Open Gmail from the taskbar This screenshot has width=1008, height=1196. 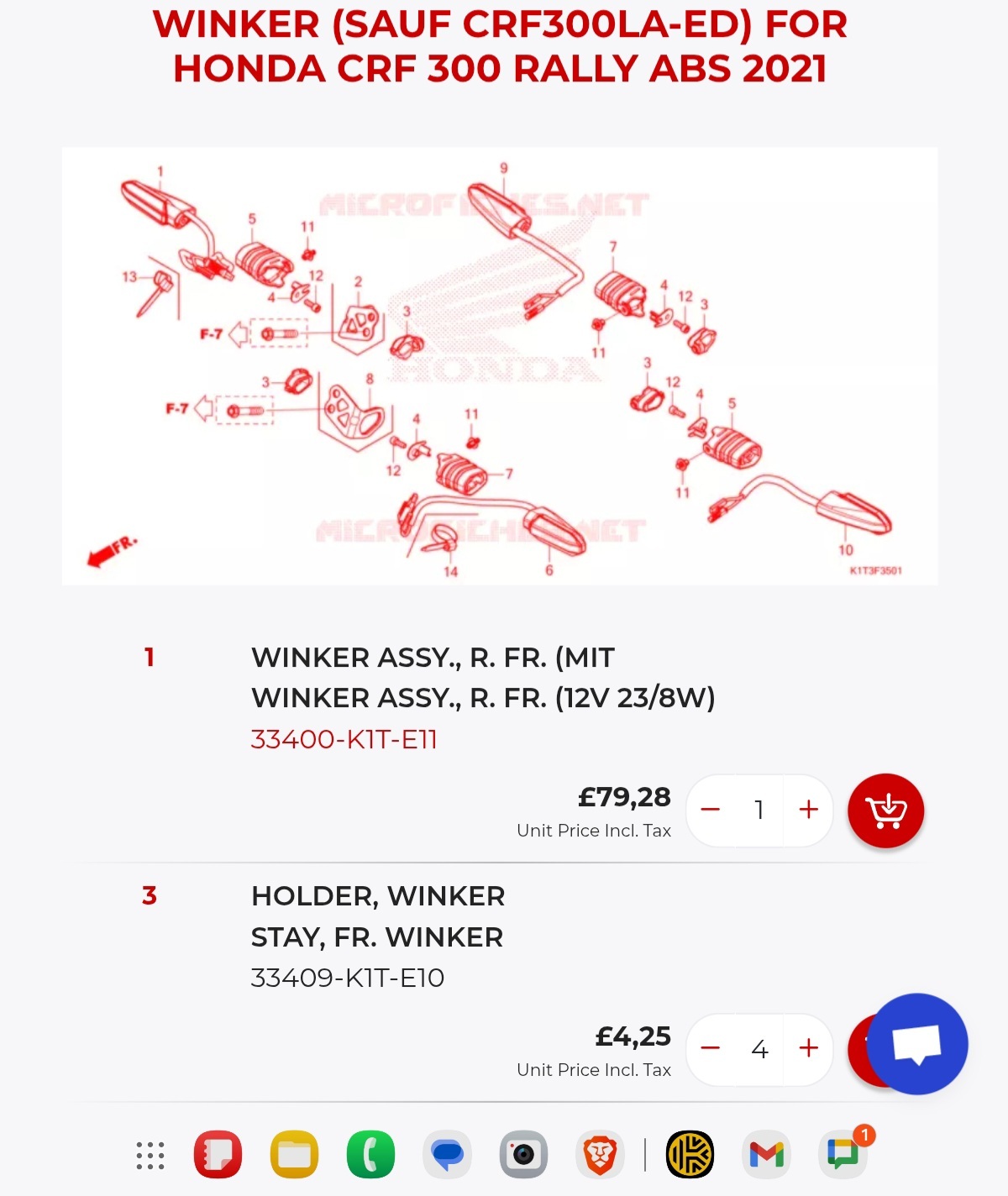(x=766, y=1155)
